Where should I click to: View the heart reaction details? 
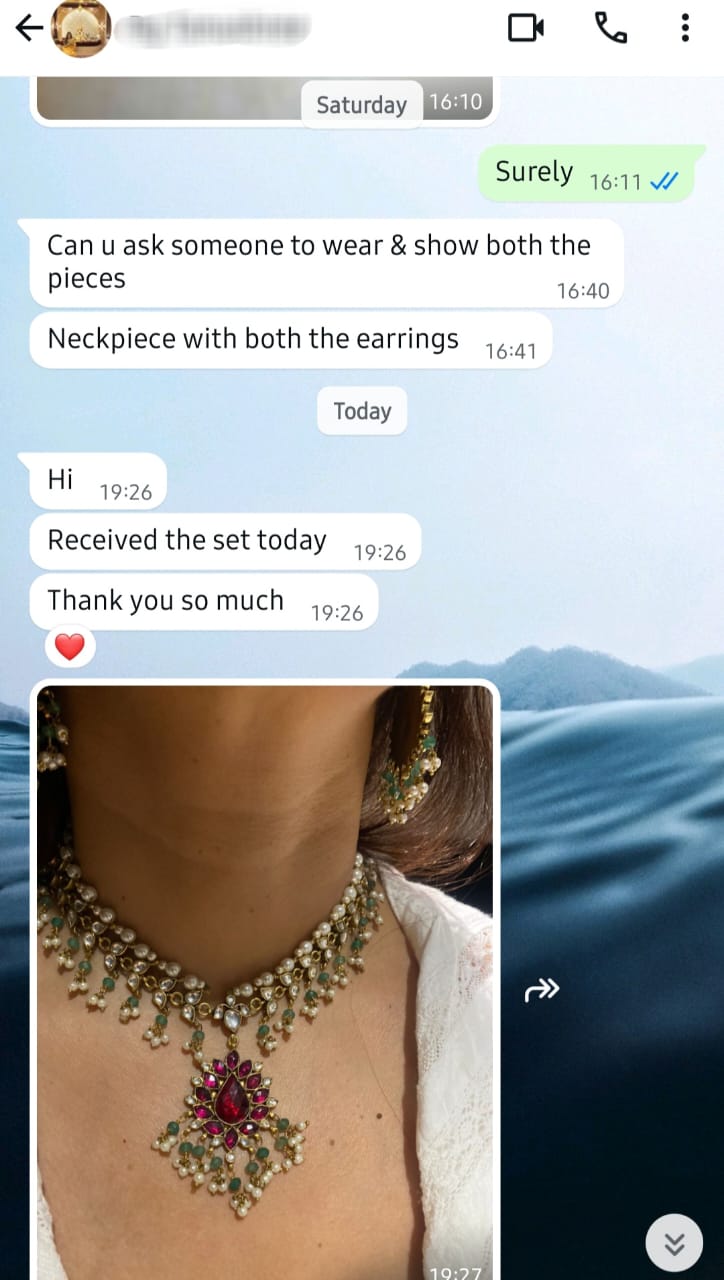(x=69, y=648)
